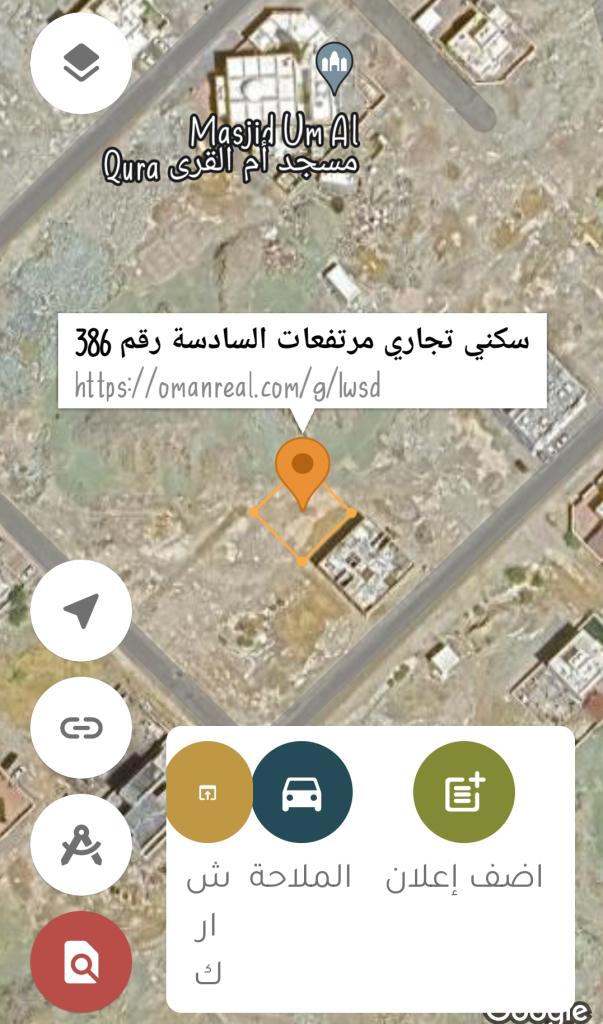
Task: Share this plot location
Action: click(x=208, y=792)
